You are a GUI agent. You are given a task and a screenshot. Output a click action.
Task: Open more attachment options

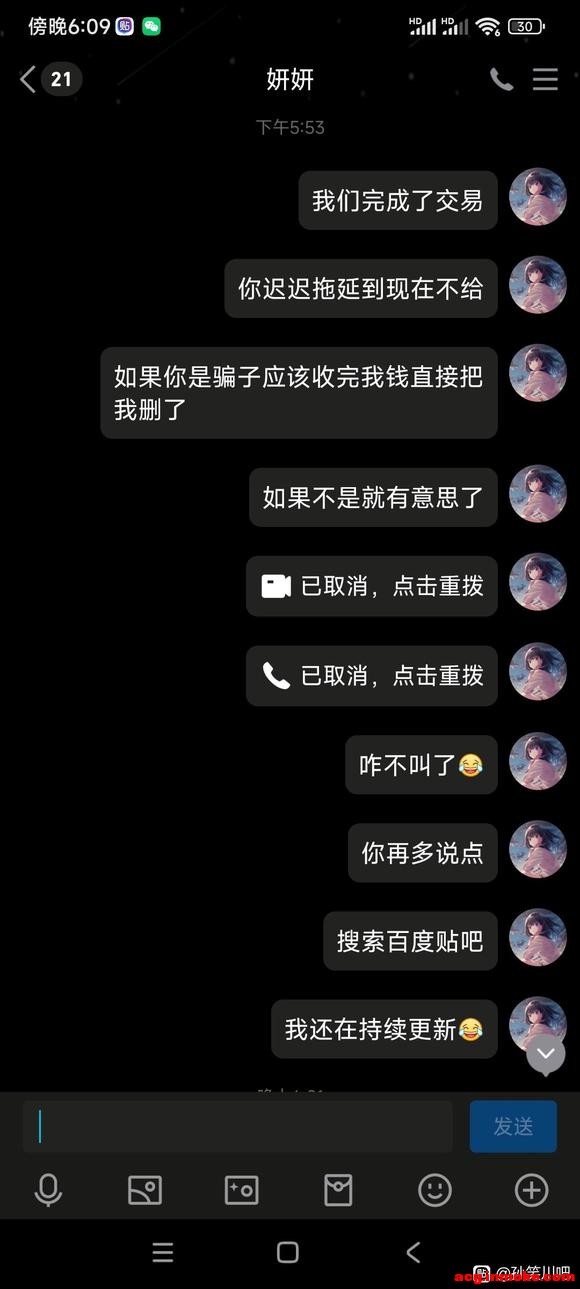pos(531,1190)
